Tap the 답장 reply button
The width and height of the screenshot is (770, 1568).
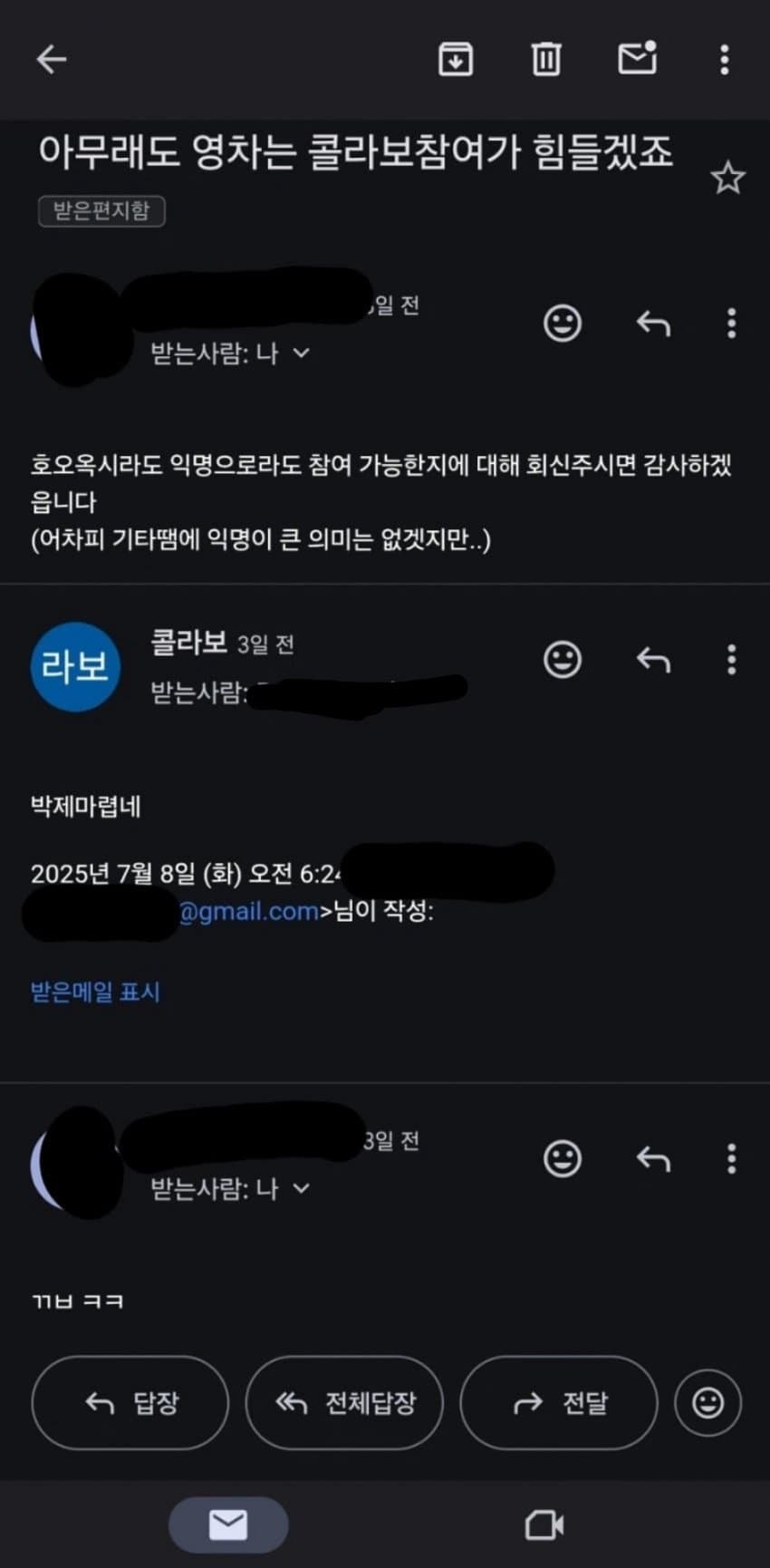(130, 1403)
